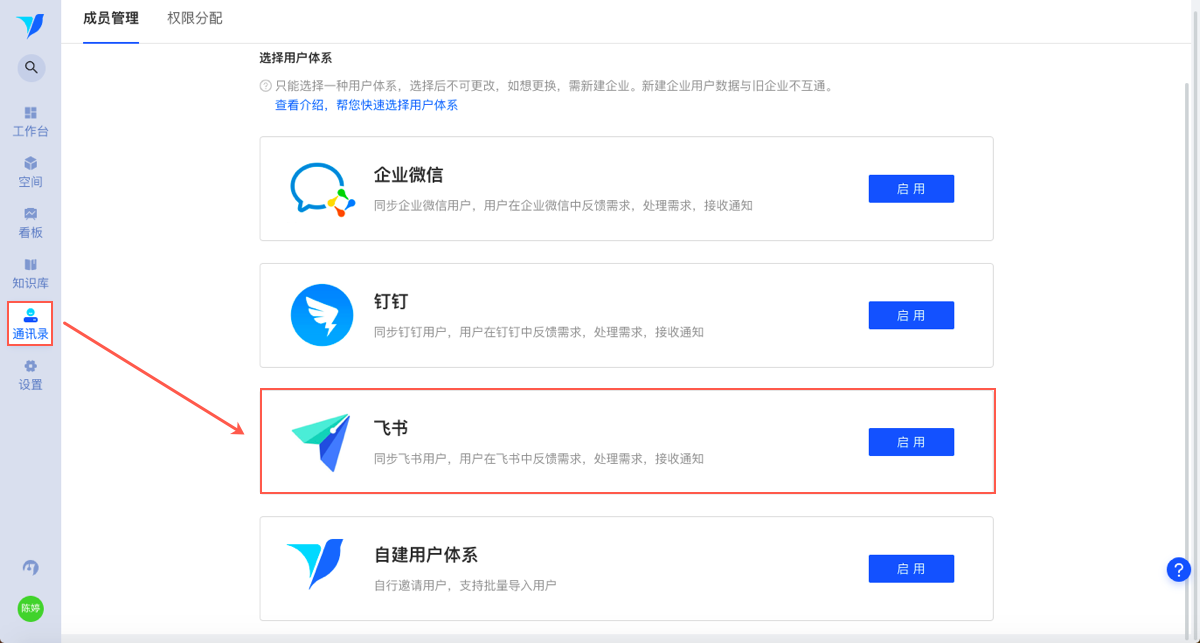Image resolution: width=1200 pixels, height=643 pixels.
Task: Switch to the 权限分配 tab
Action: coord(195,18)
